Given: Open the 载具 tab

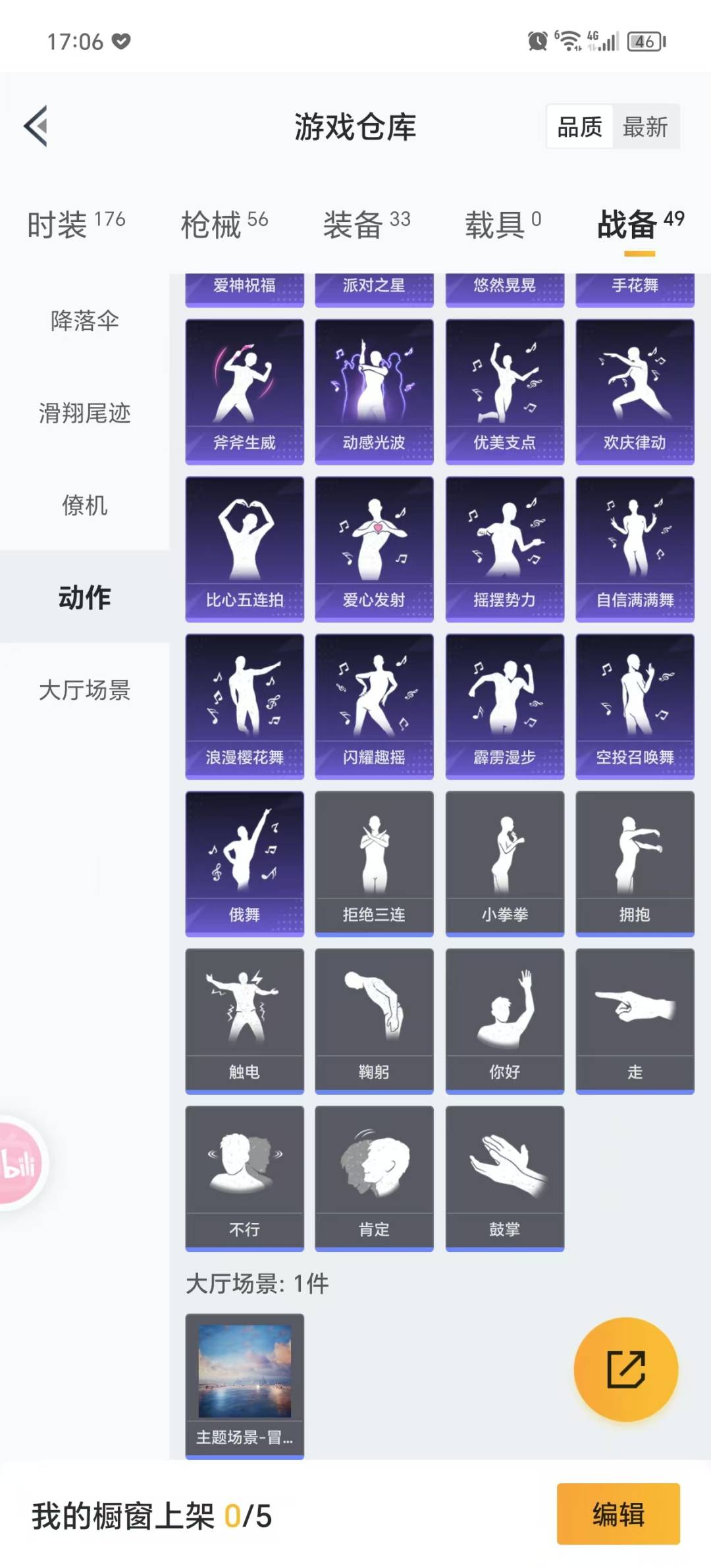Looking at the screenshot, I should tap(504, 224).
